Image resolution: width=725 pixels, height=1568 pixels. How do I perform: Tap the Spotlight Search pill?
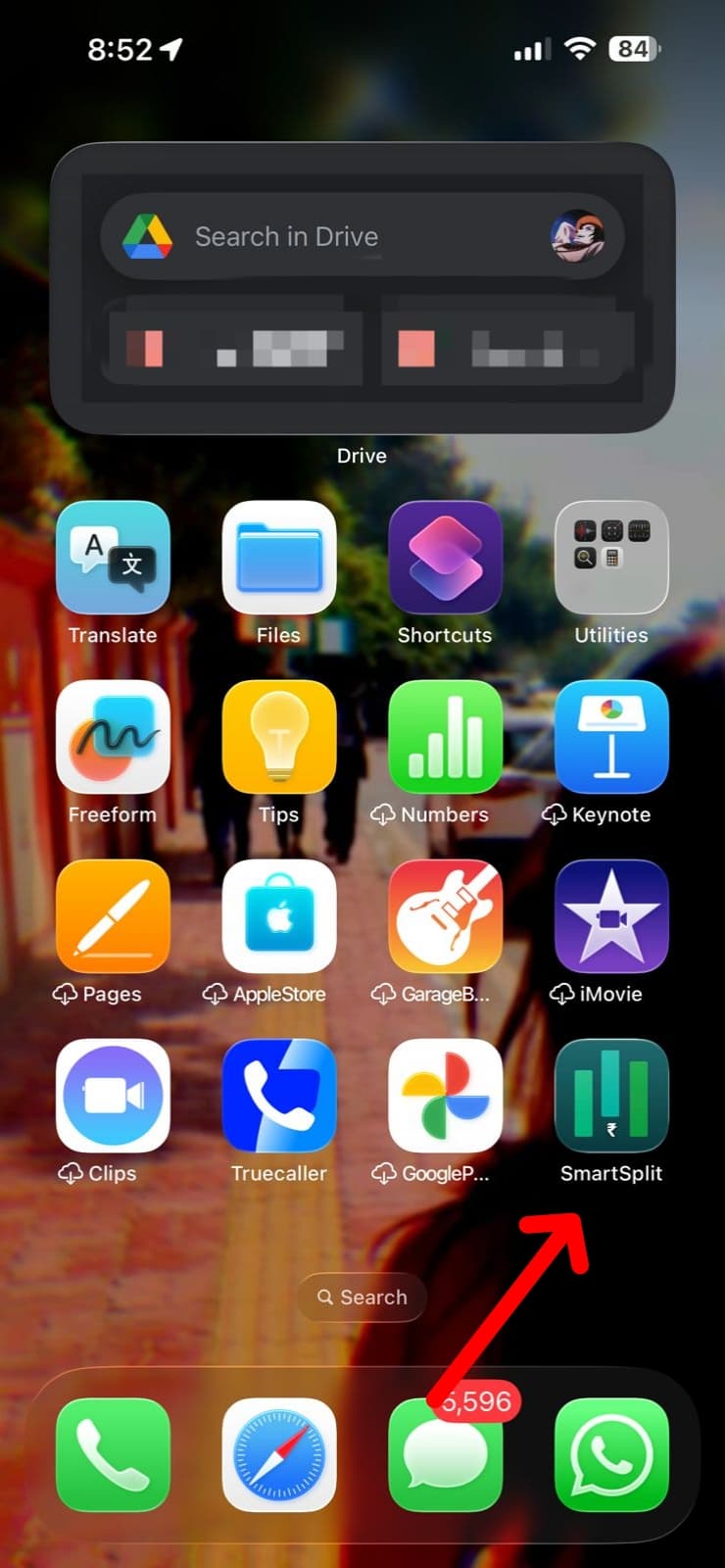tap(362, 1298)
